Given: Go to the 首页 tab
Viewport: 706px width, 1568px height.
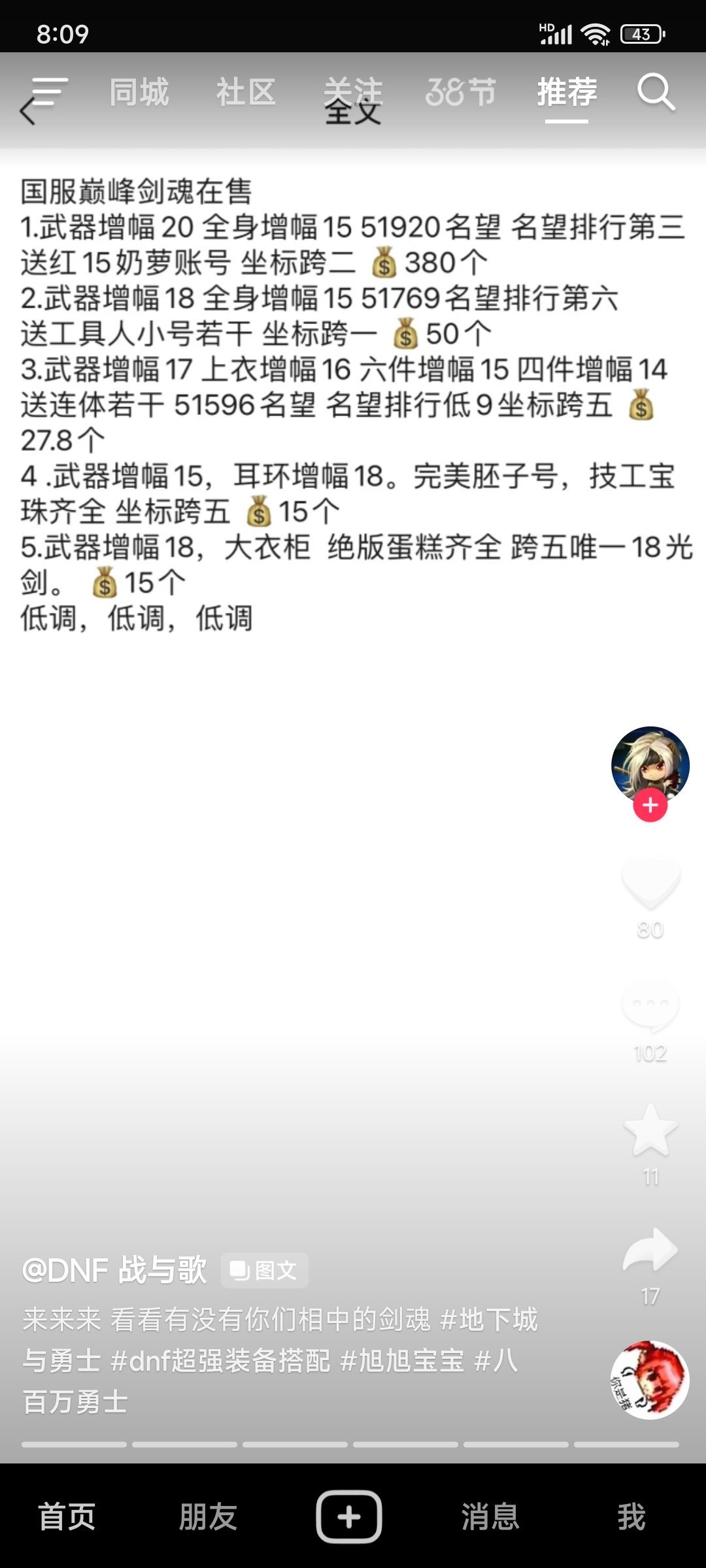Looking at the screenshot, I should [67, 1516].
